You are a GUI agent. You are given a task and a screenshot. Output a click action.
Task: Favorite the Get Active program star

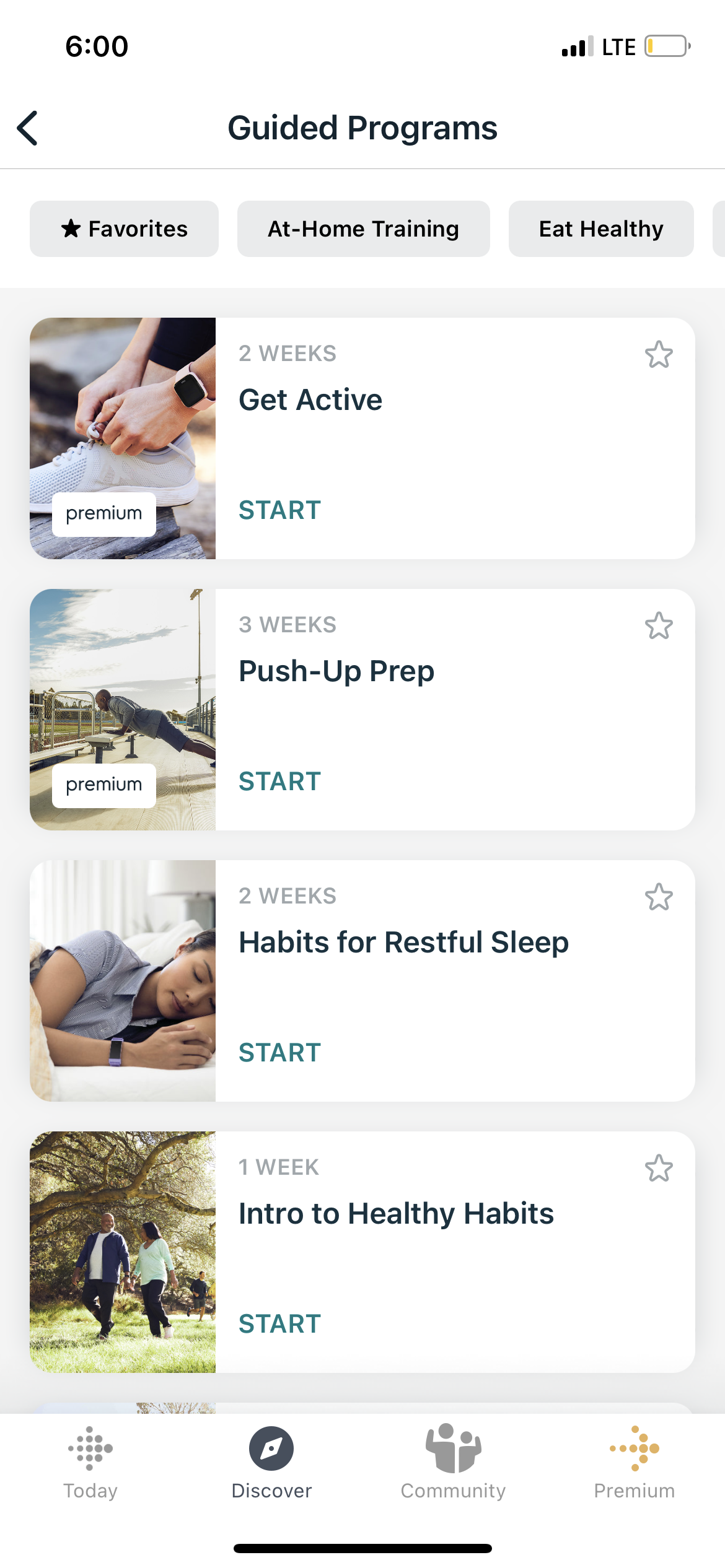[x=658, y=355]
